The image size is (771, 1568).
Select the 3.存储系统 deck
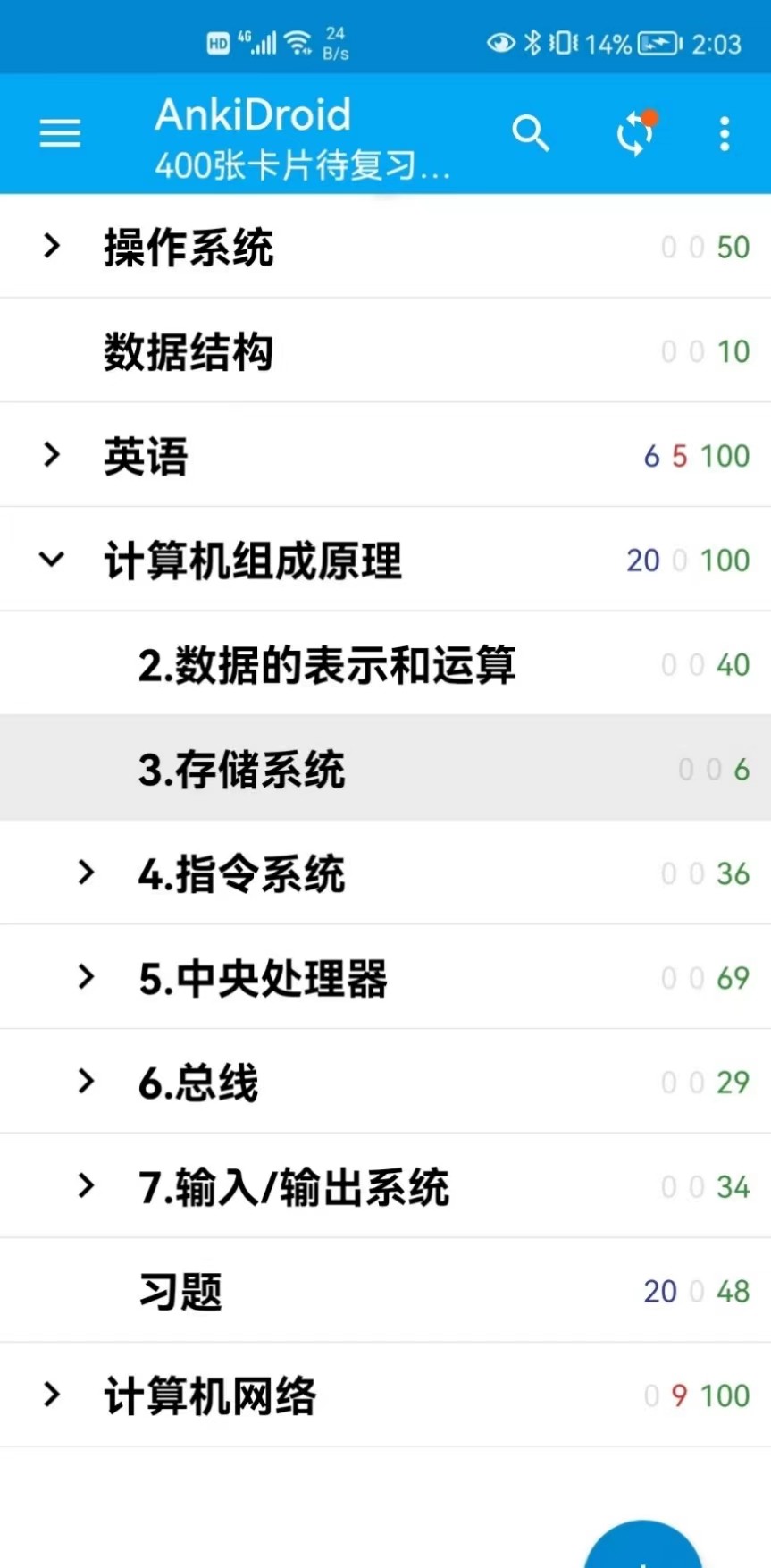385,768
